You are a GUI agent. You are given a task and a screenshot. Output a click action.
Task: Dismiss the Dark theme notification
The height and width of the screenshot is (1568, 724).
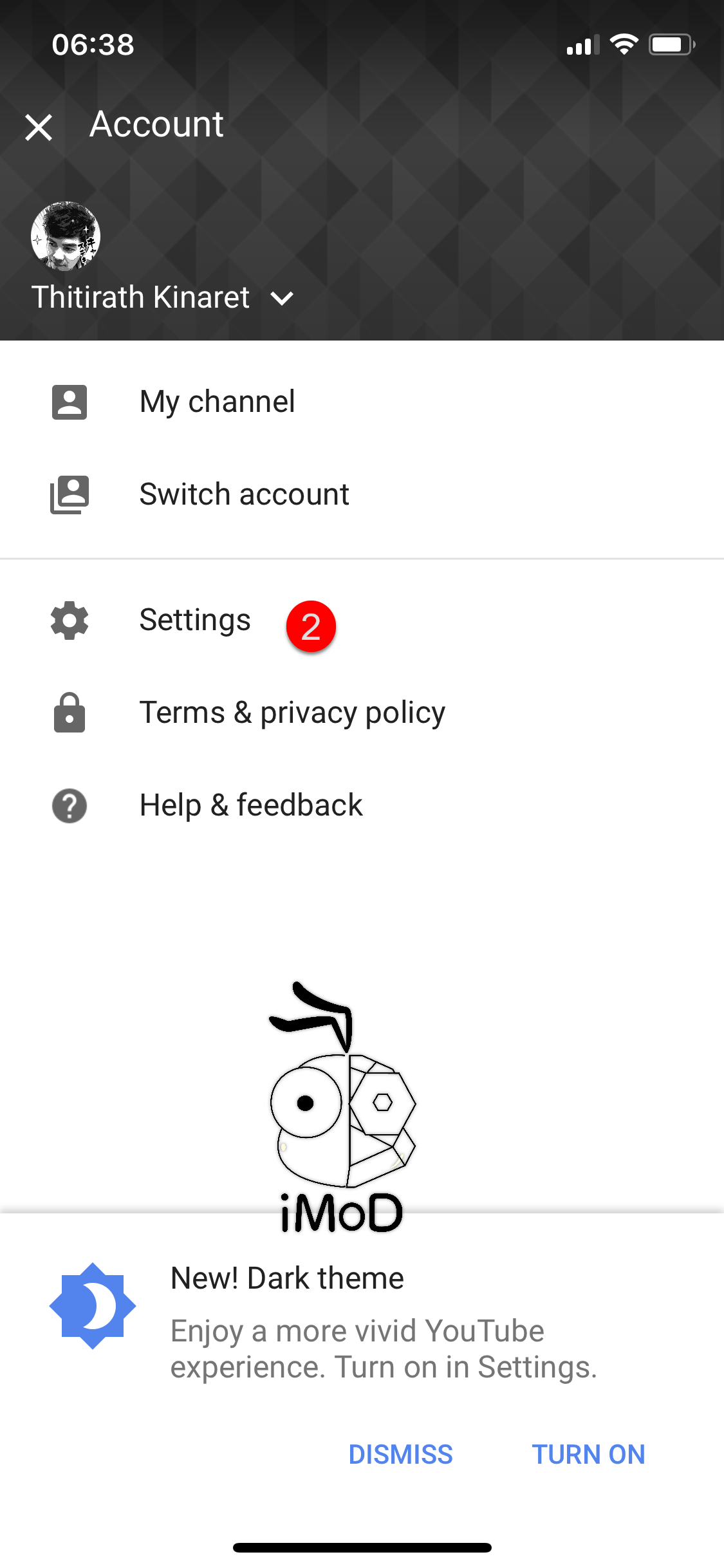tap(400, 1455)
